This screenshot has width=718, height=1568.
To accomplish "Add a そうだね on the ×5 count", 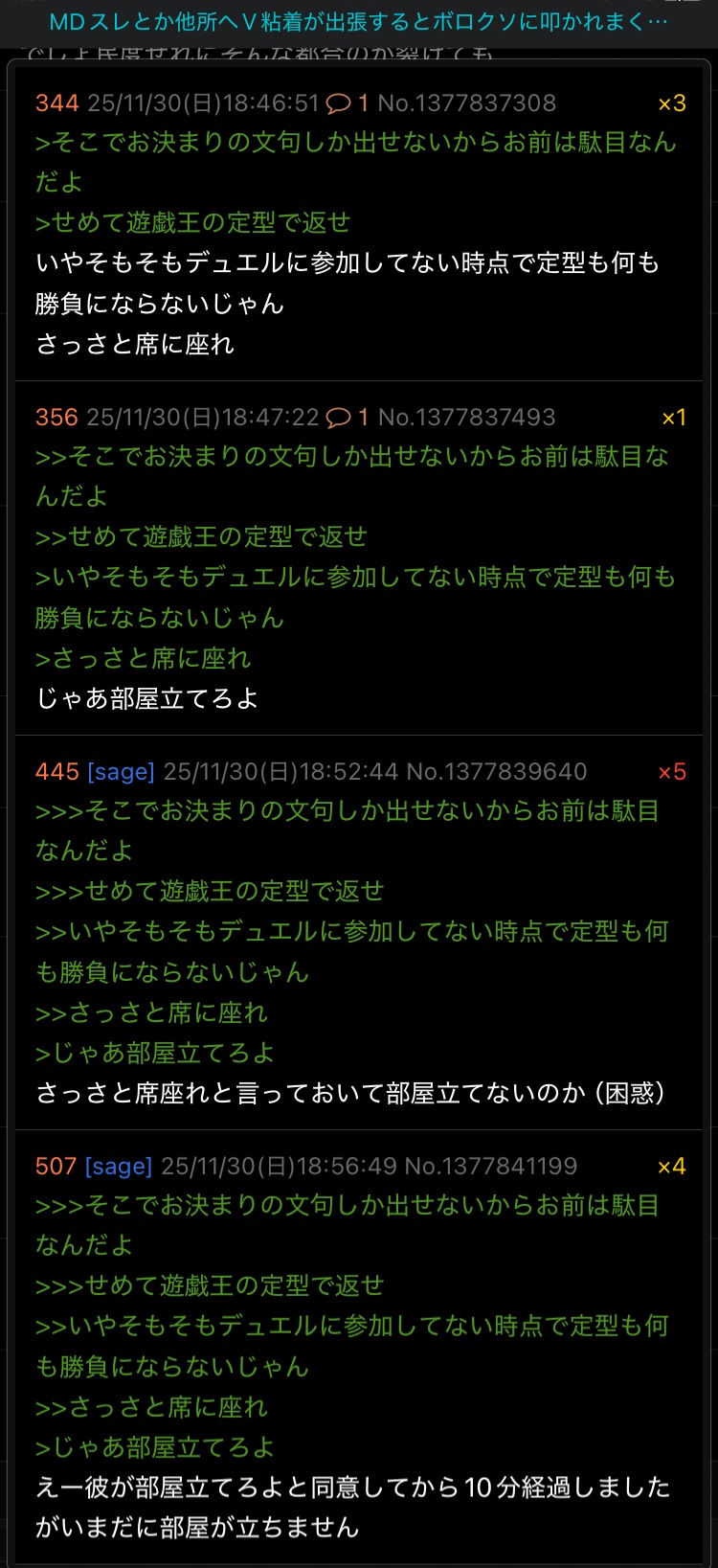I will (x=671, y=772).
